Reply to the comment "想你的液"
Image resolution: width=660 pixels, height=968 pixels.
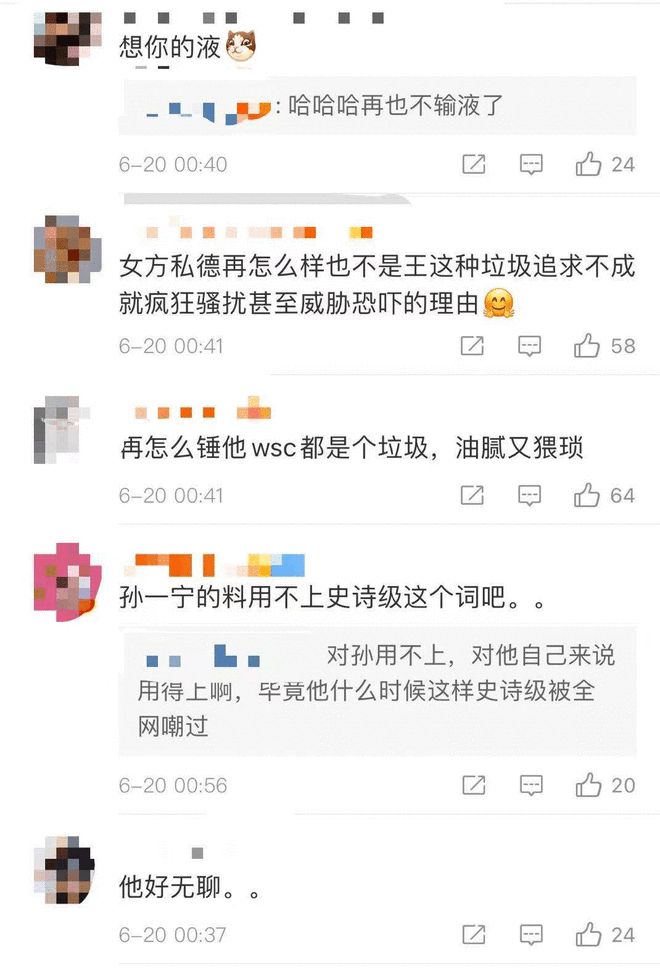tap(530, 164)
